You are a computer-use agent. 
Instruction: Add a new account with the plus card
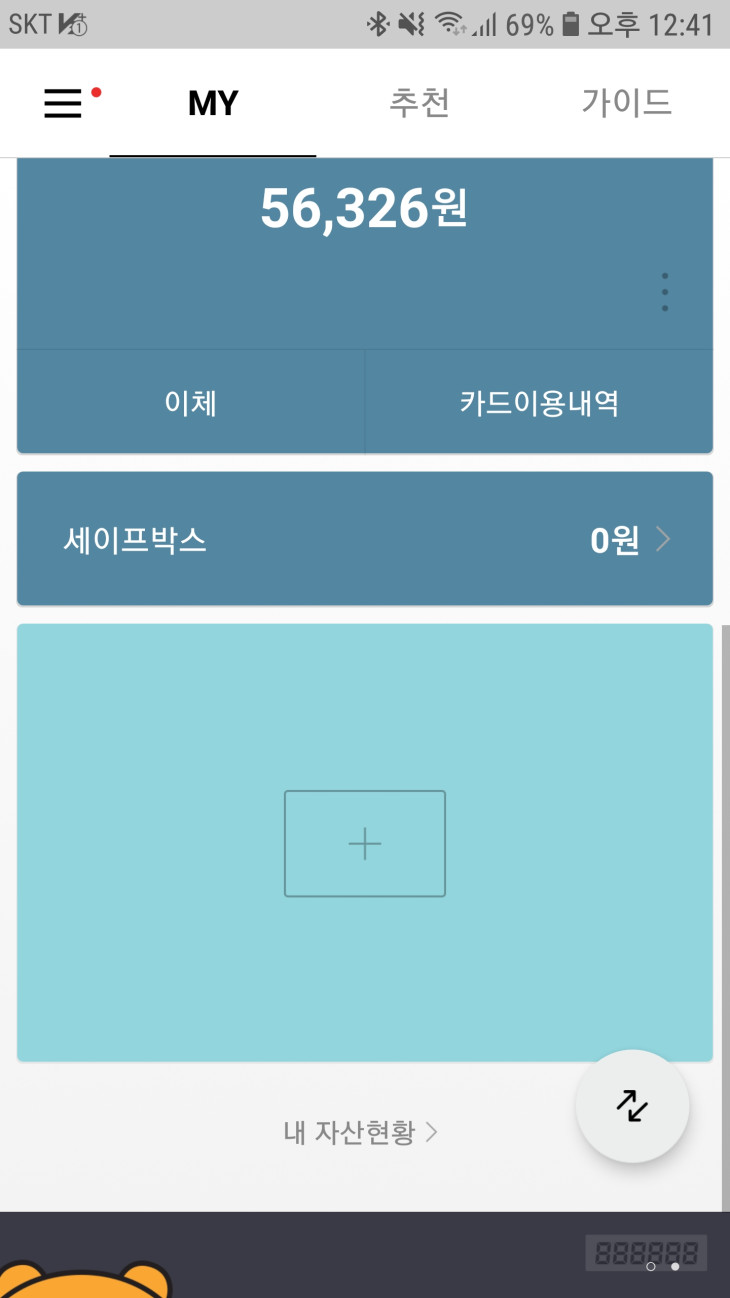click(365, 844)
